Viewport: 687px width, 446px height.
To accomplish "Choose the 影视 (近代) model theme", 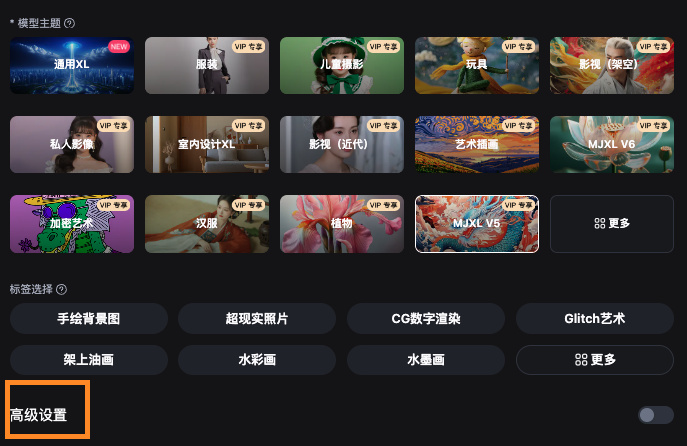I will click(341, 144).
